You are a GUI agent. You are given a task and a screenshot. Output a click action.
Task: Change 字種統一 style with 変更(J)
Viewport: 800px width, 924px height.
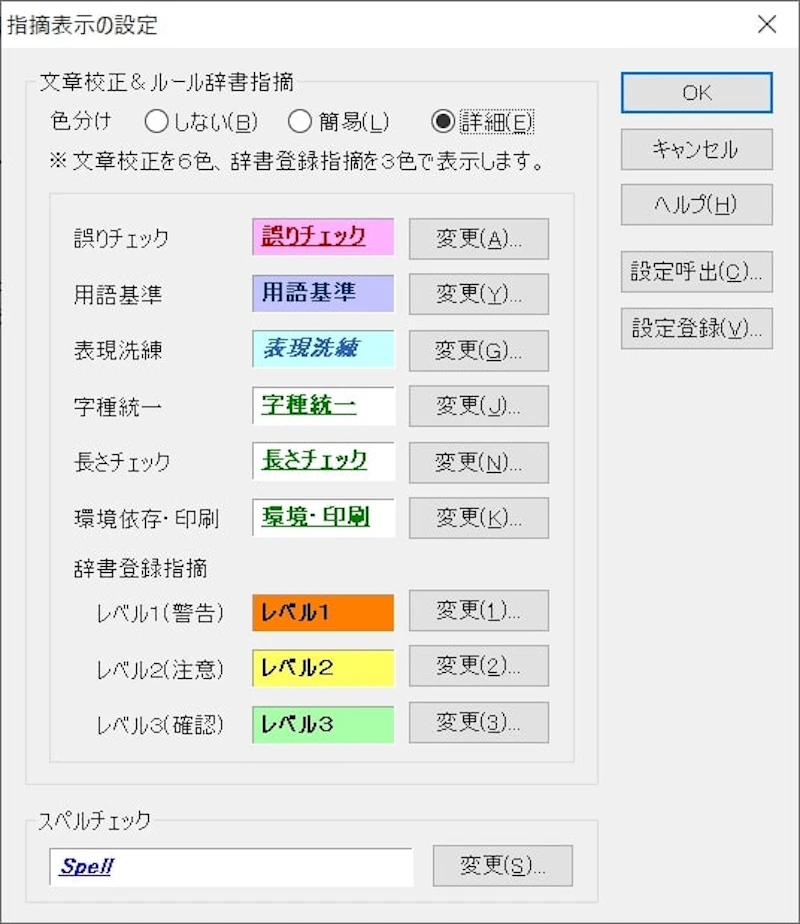click(478, 406)
